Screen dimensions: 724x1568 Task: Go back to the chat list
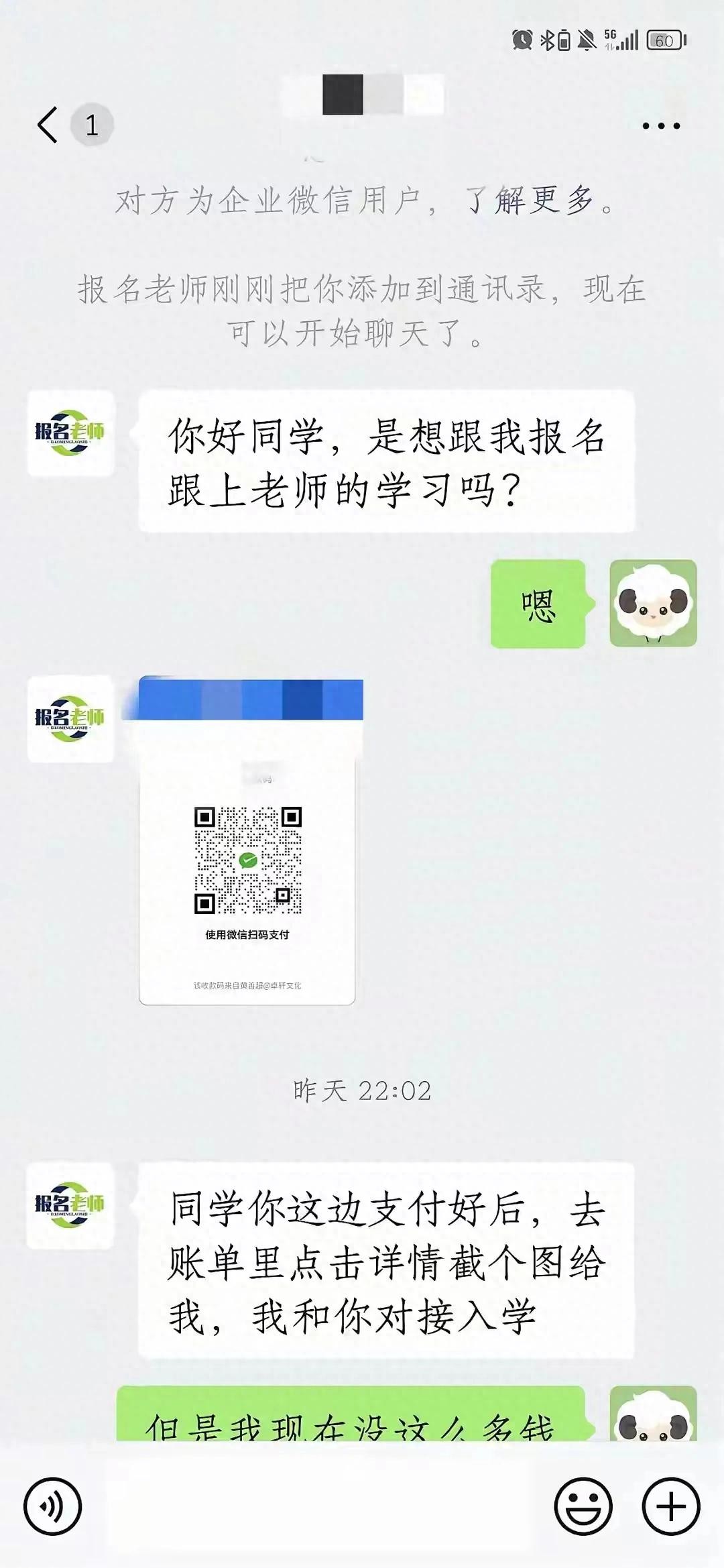pos(48,125)
